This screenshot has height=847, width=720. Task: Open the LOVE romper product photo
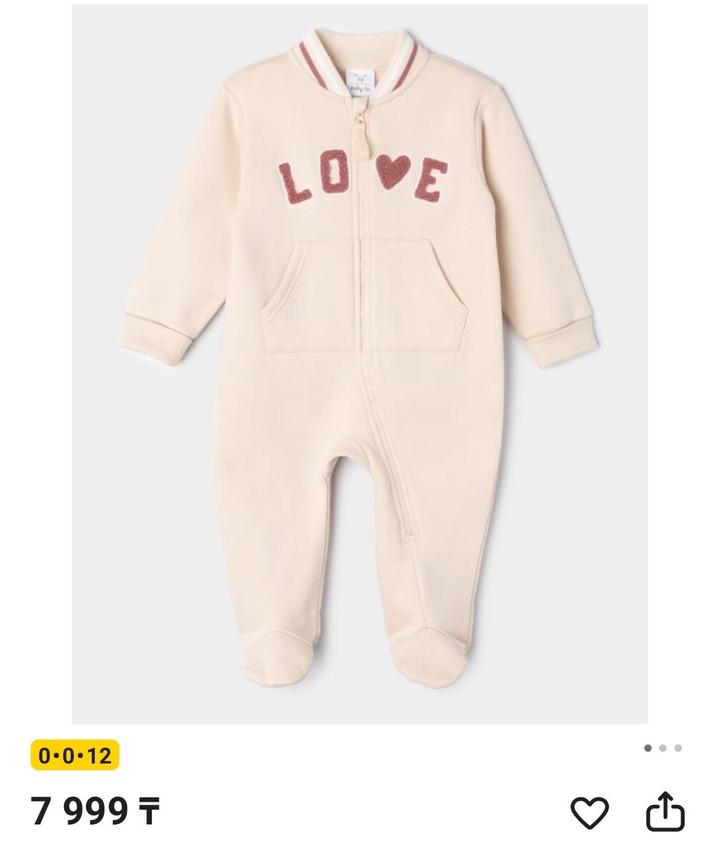(x=360, y=364)
